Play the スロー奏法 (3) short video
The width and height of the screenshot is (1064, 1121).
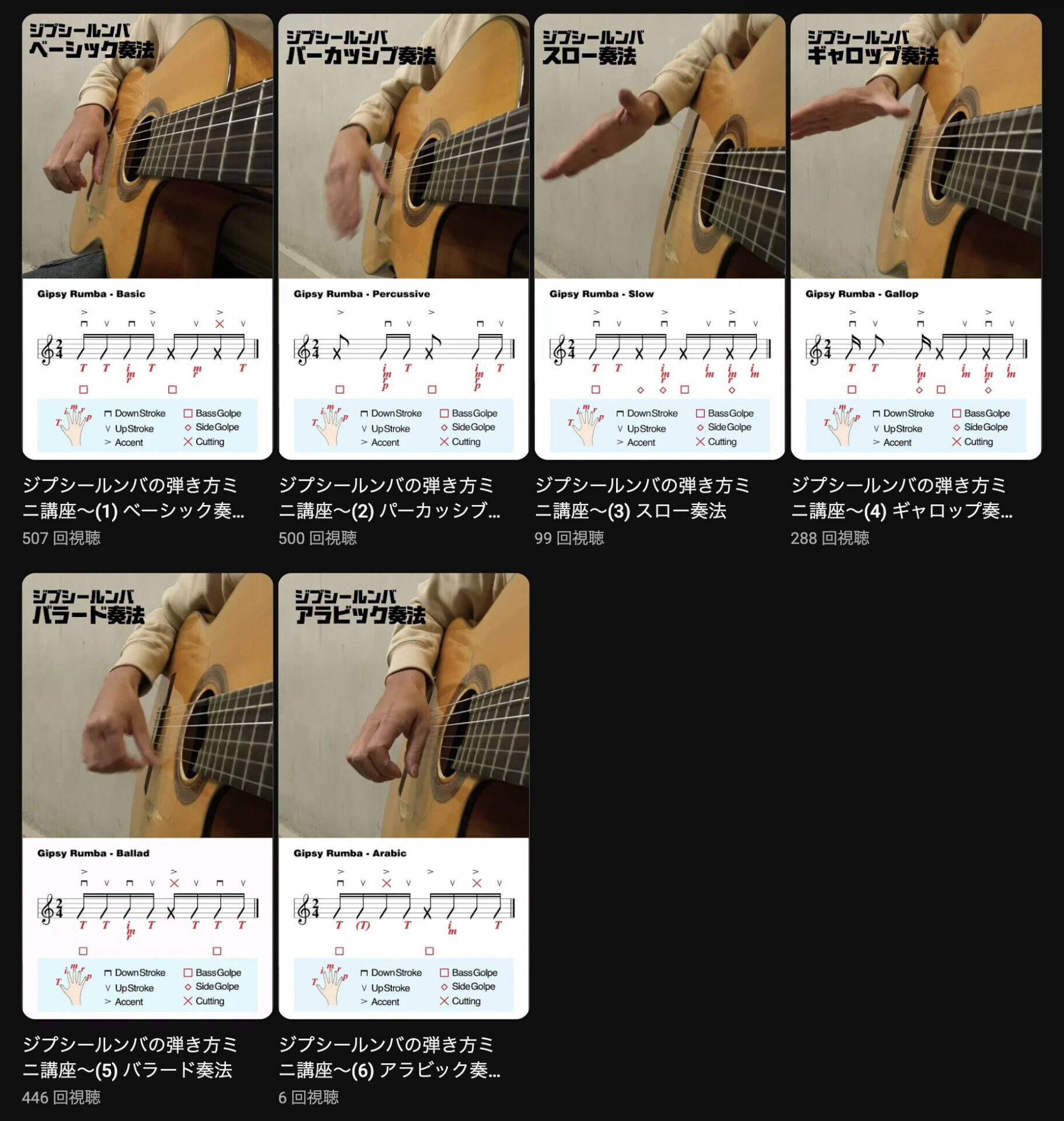click(x=659, y=236)
